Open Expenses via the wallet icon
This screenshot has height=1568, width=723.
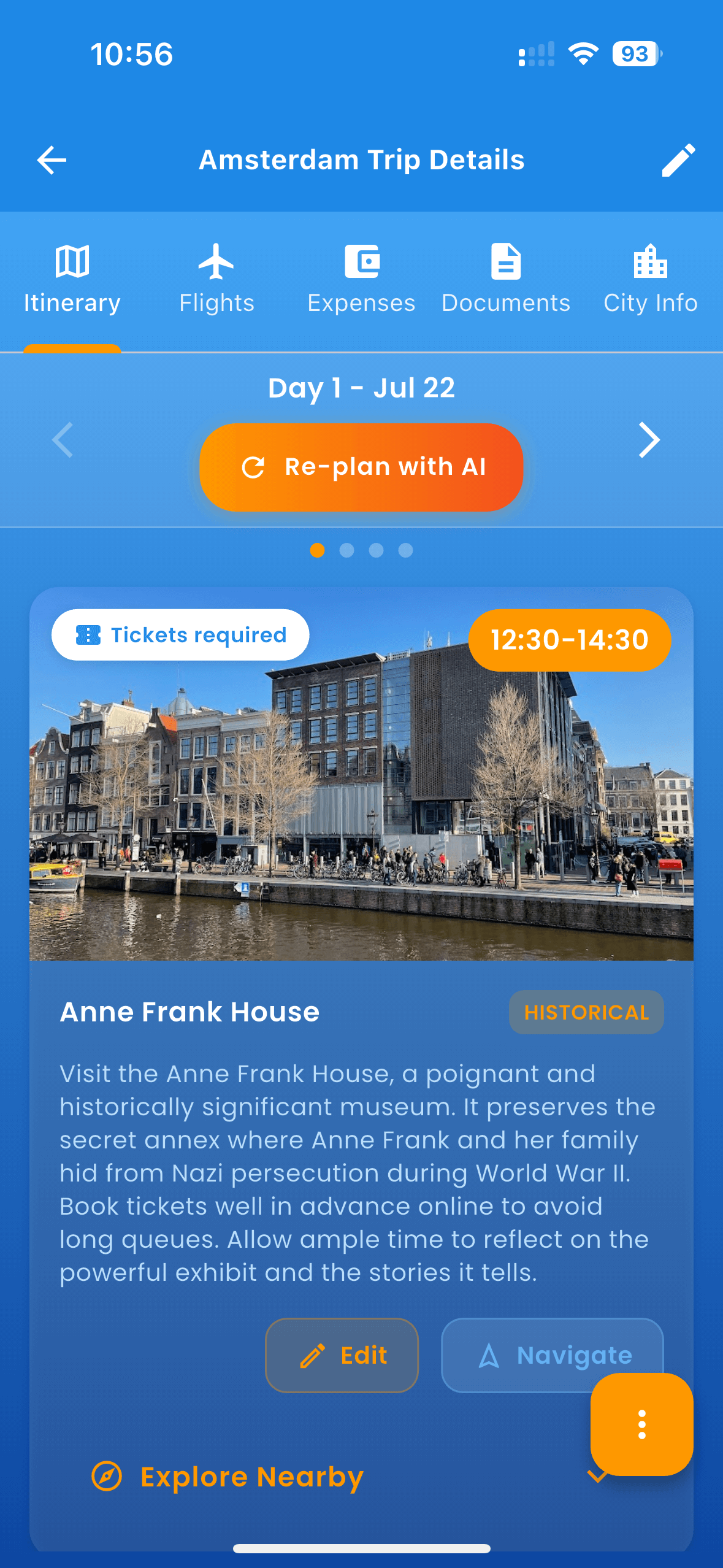(361, 261)
